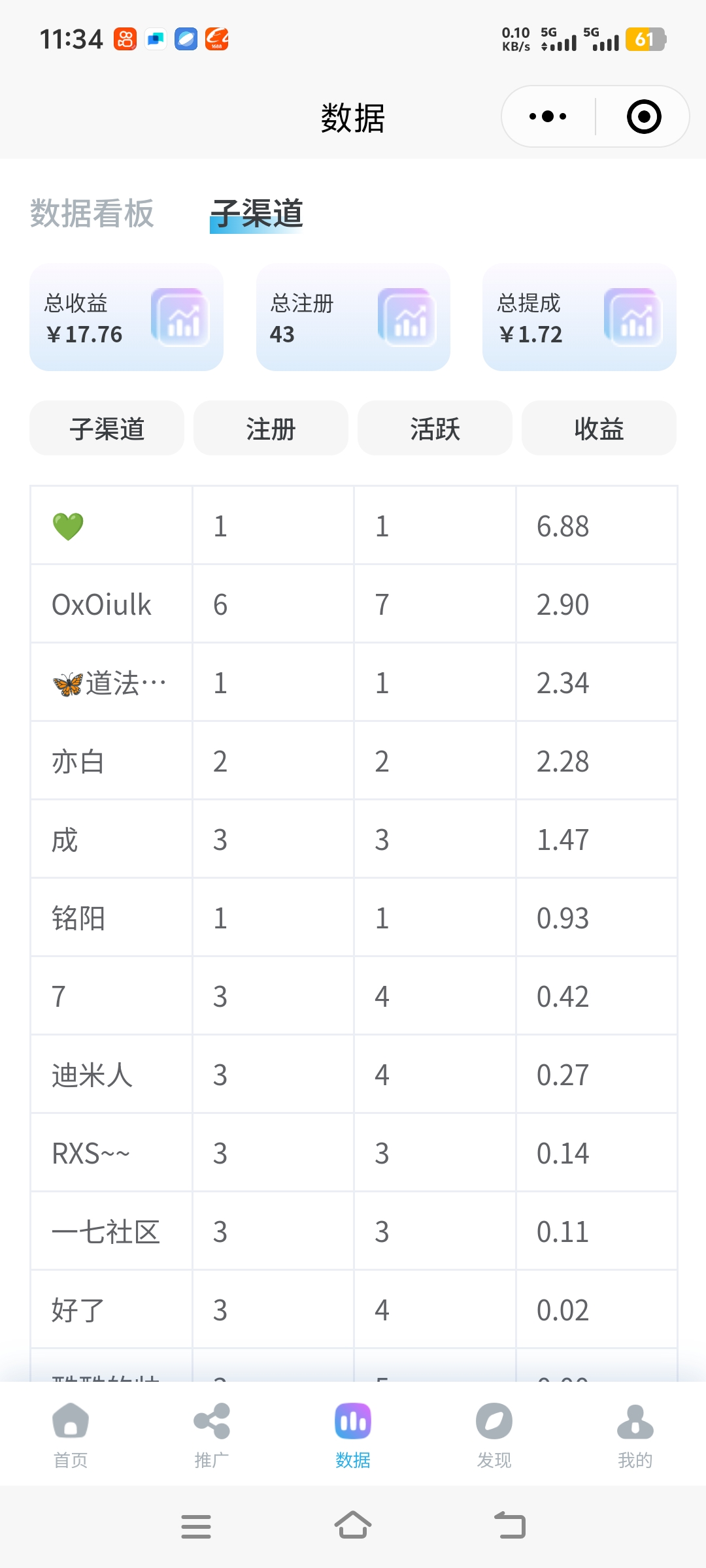Tap the system back button
This screenshot has width=706, height=1568.
[x=510, y=1526]
